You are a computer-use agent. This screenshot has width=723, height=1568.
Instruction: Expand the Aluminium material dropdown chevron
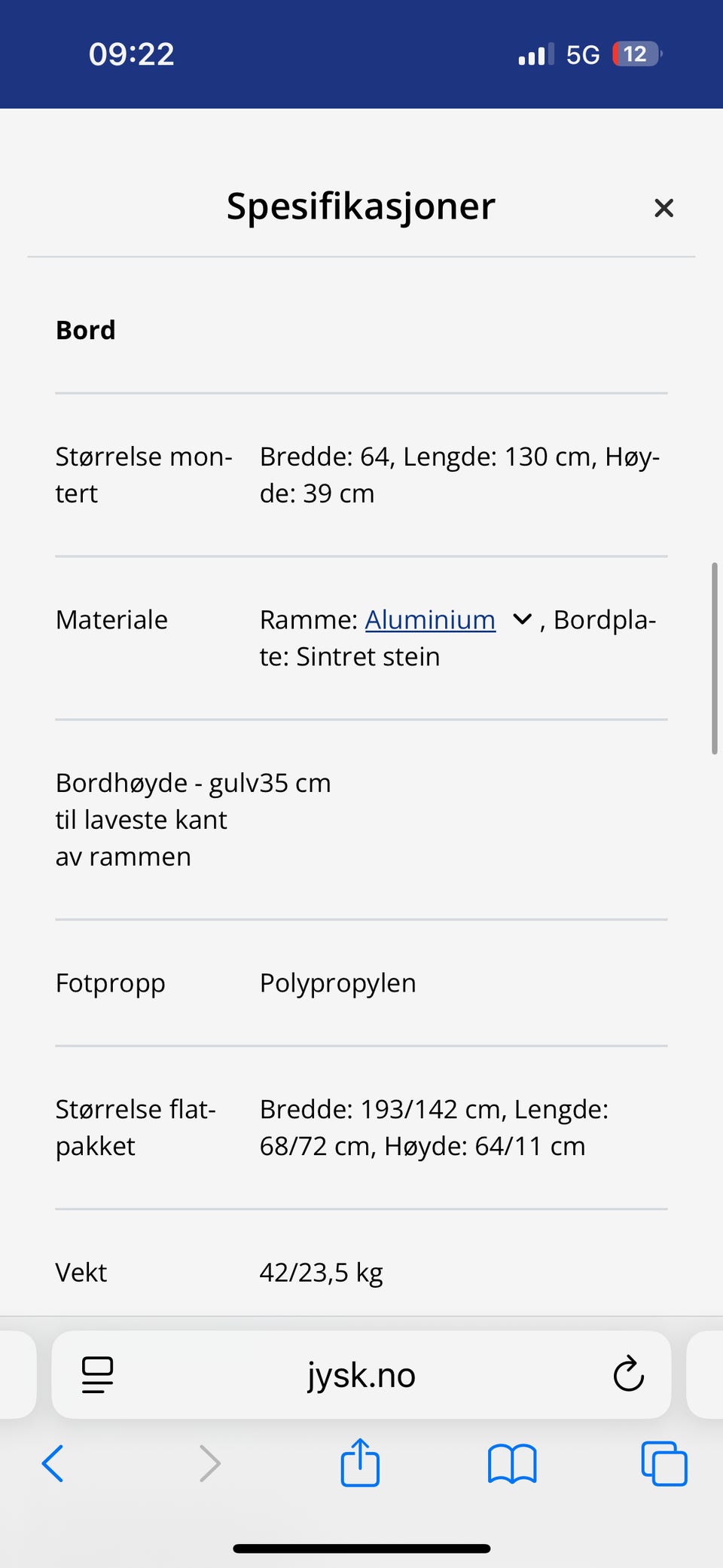click(520, 619)
